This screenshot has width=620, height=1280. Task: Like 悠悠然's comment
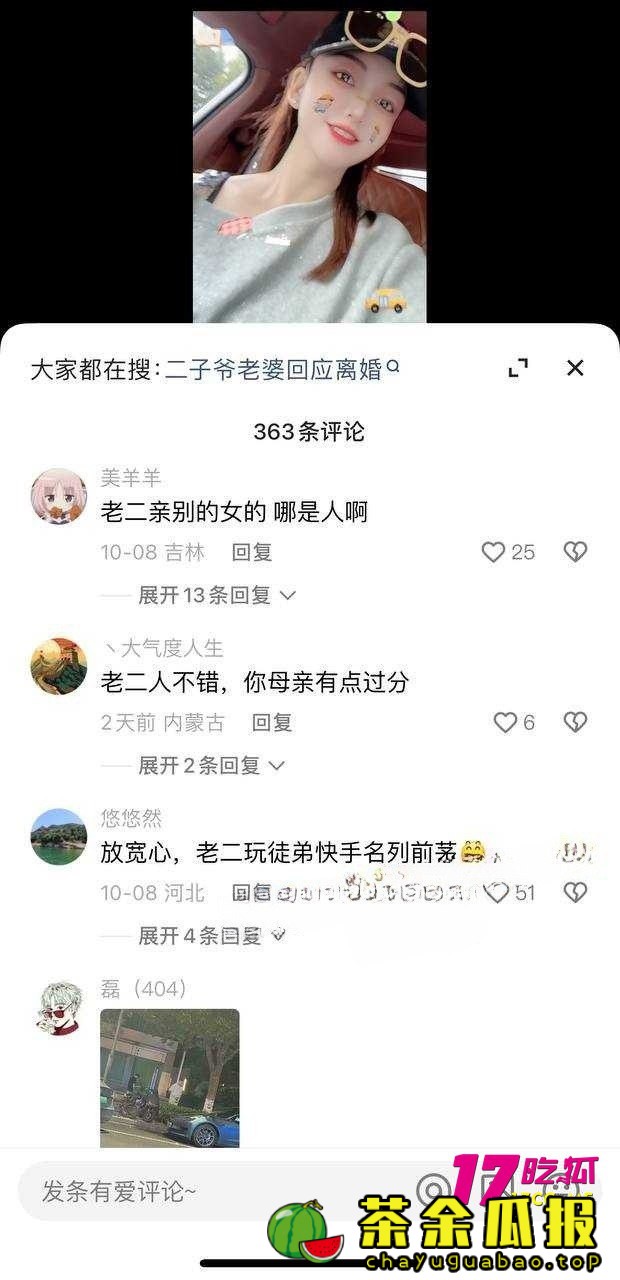coord(497,892)
